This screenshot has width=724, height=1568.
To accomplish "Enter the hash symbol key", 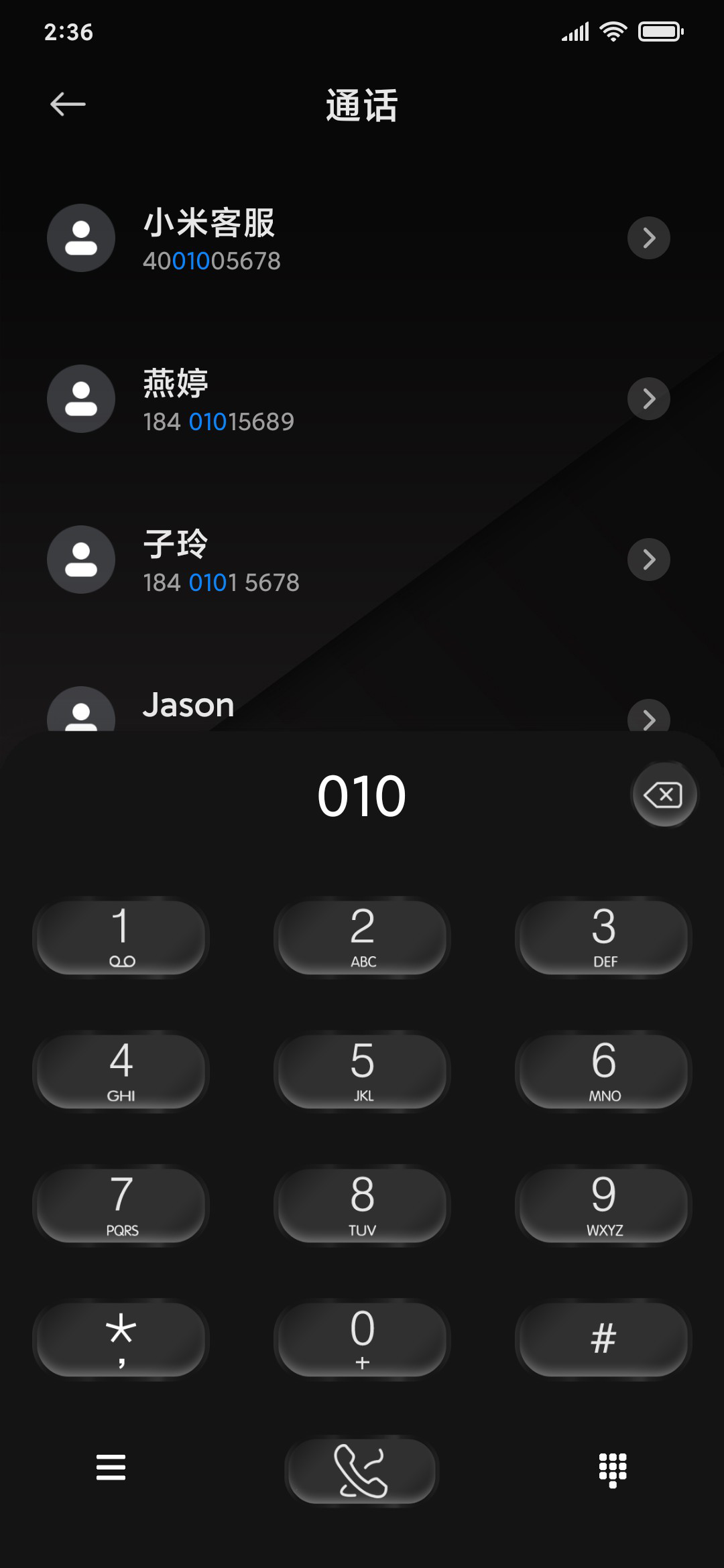I will [603, 1339].
